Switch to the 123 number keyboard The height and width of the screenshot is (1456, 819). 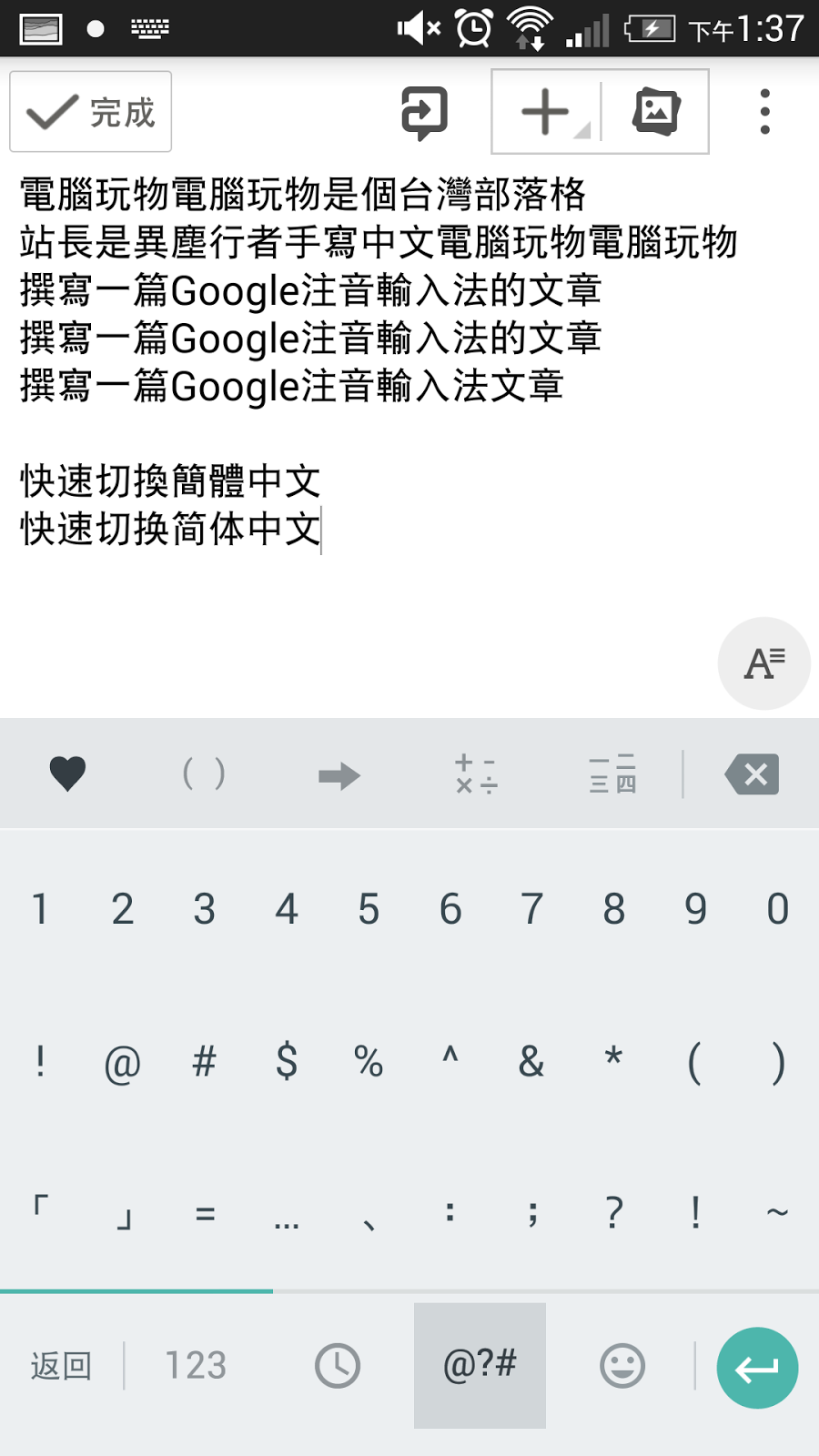[196, 1365]
